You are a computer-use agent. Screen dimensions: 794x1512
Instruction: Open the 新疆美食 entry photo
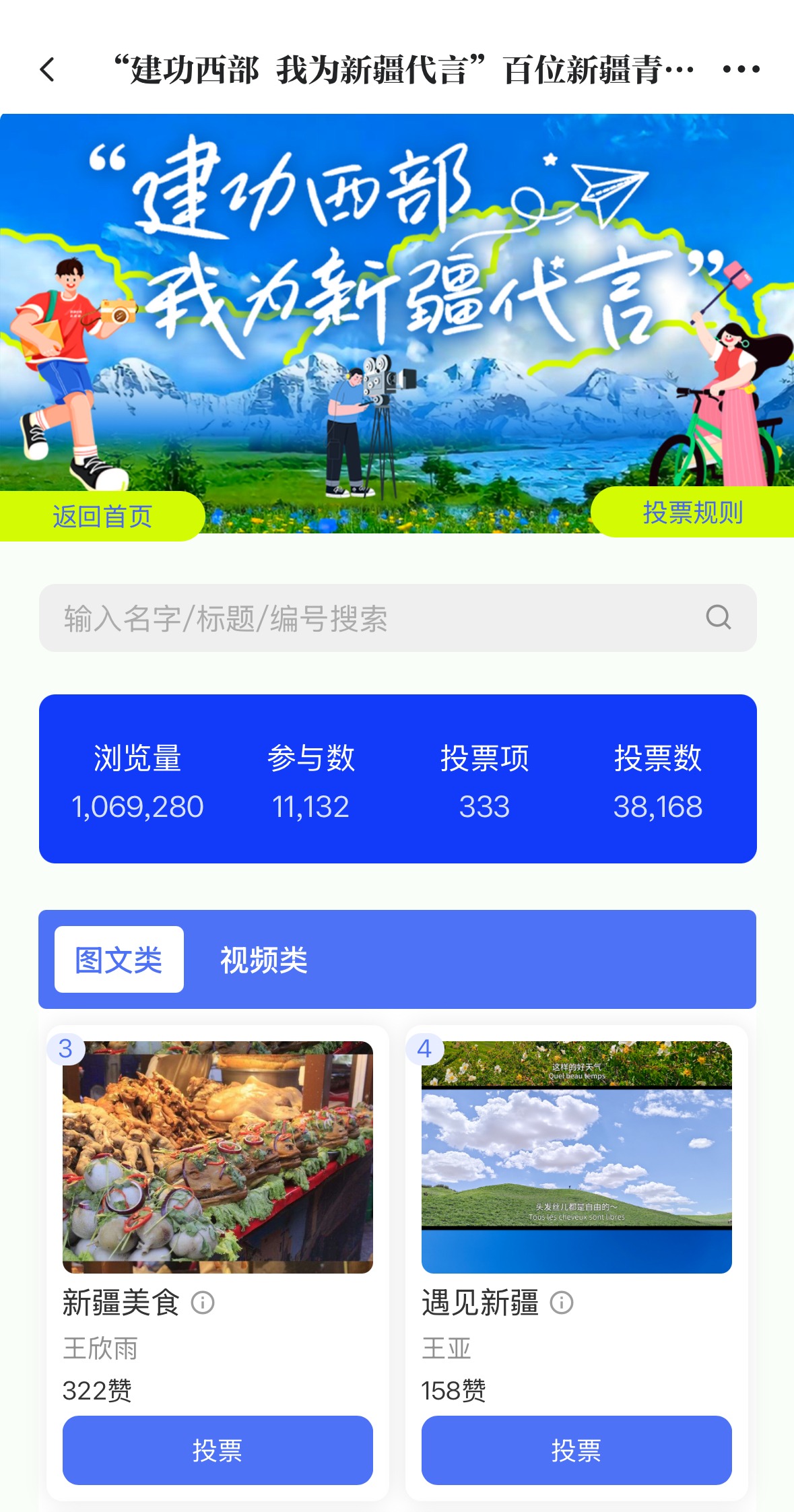pyautogui.click(x=218, y=1157)
